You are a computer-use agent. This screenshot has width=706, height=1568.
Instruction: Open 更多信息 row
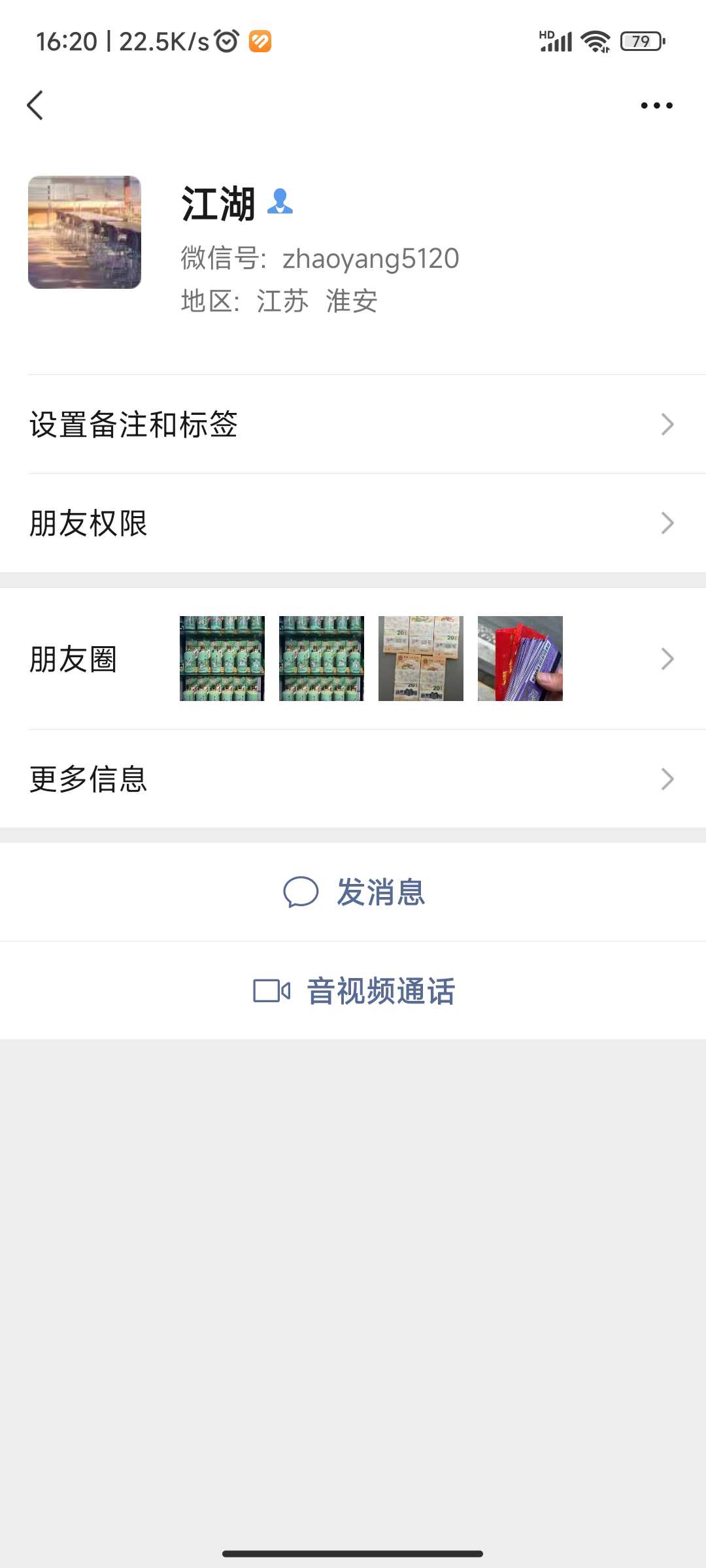coord(353,779)
